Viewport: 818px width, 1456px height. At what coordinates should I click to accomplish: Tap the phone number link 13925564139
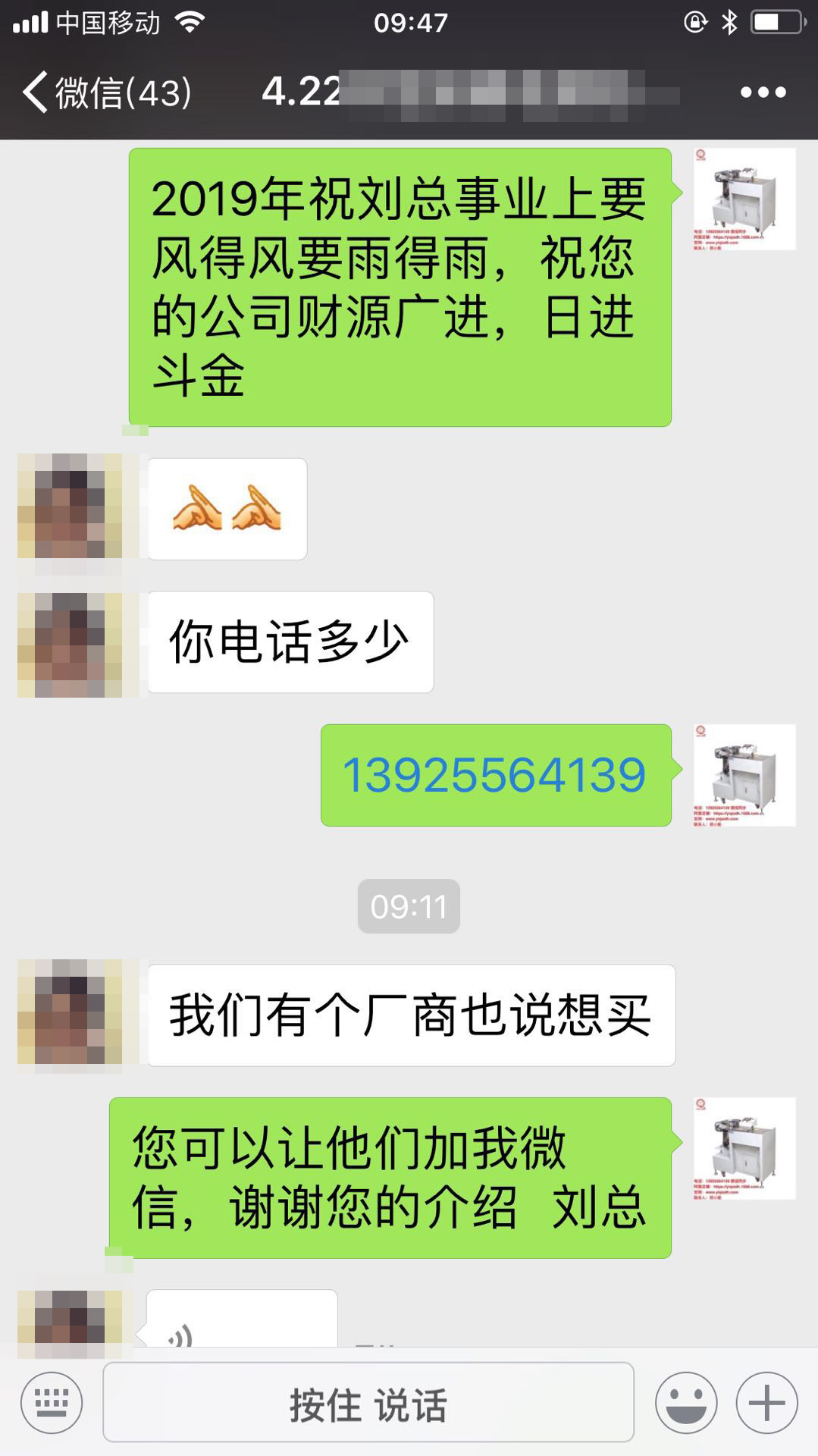tap(494, 775)
